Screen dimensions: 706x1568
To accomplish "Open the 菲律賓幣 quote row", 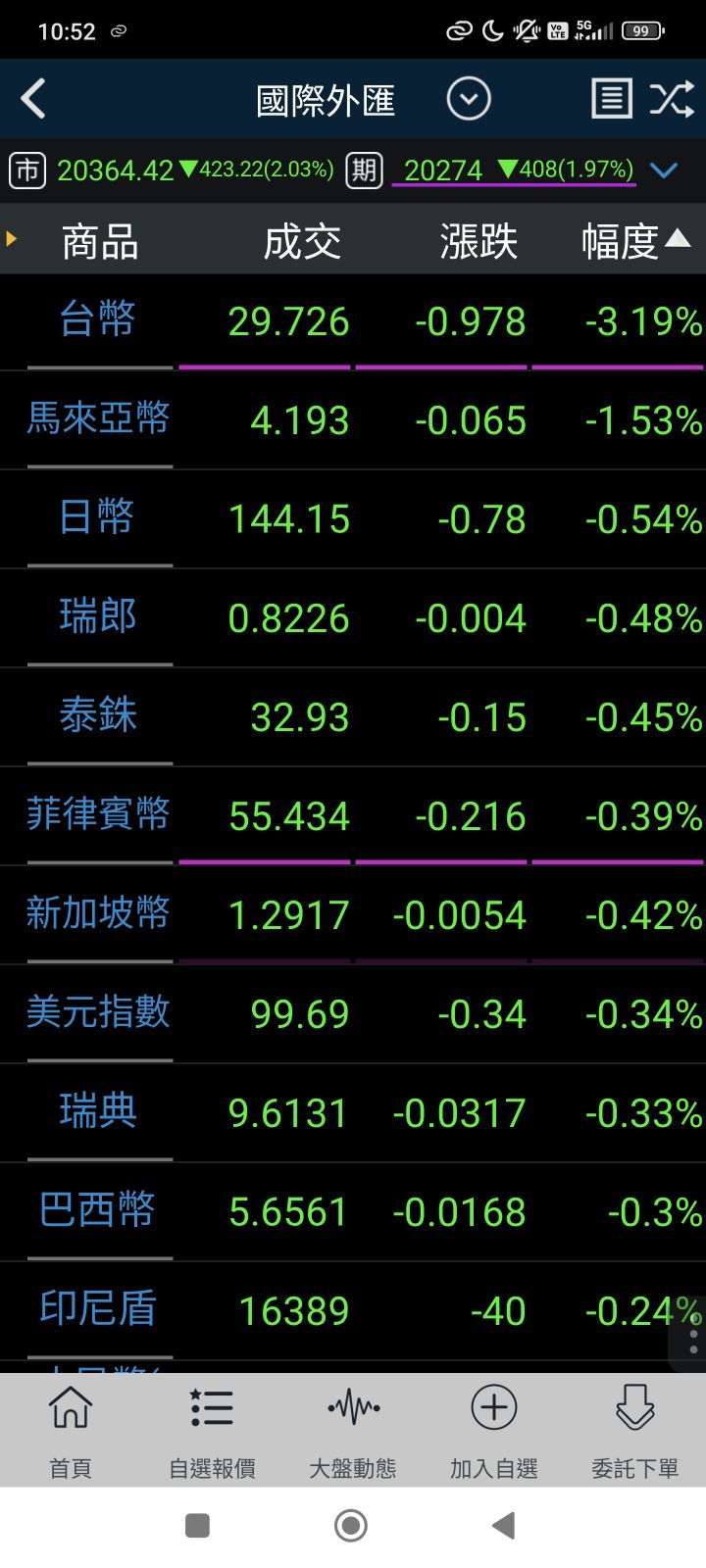I will 353,816.
